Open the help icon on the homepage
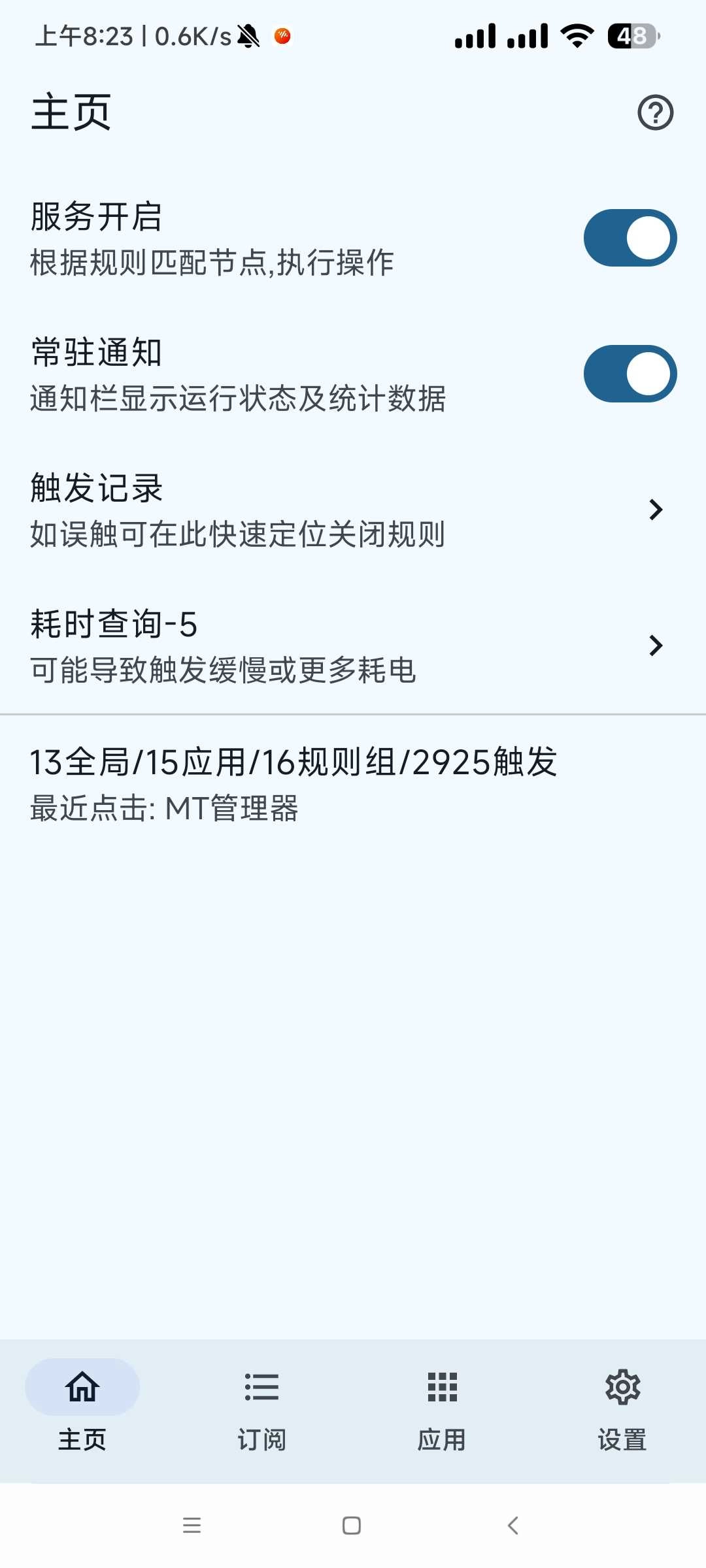706x1568 pixels. pyautogui.click(x=656, y=112)
